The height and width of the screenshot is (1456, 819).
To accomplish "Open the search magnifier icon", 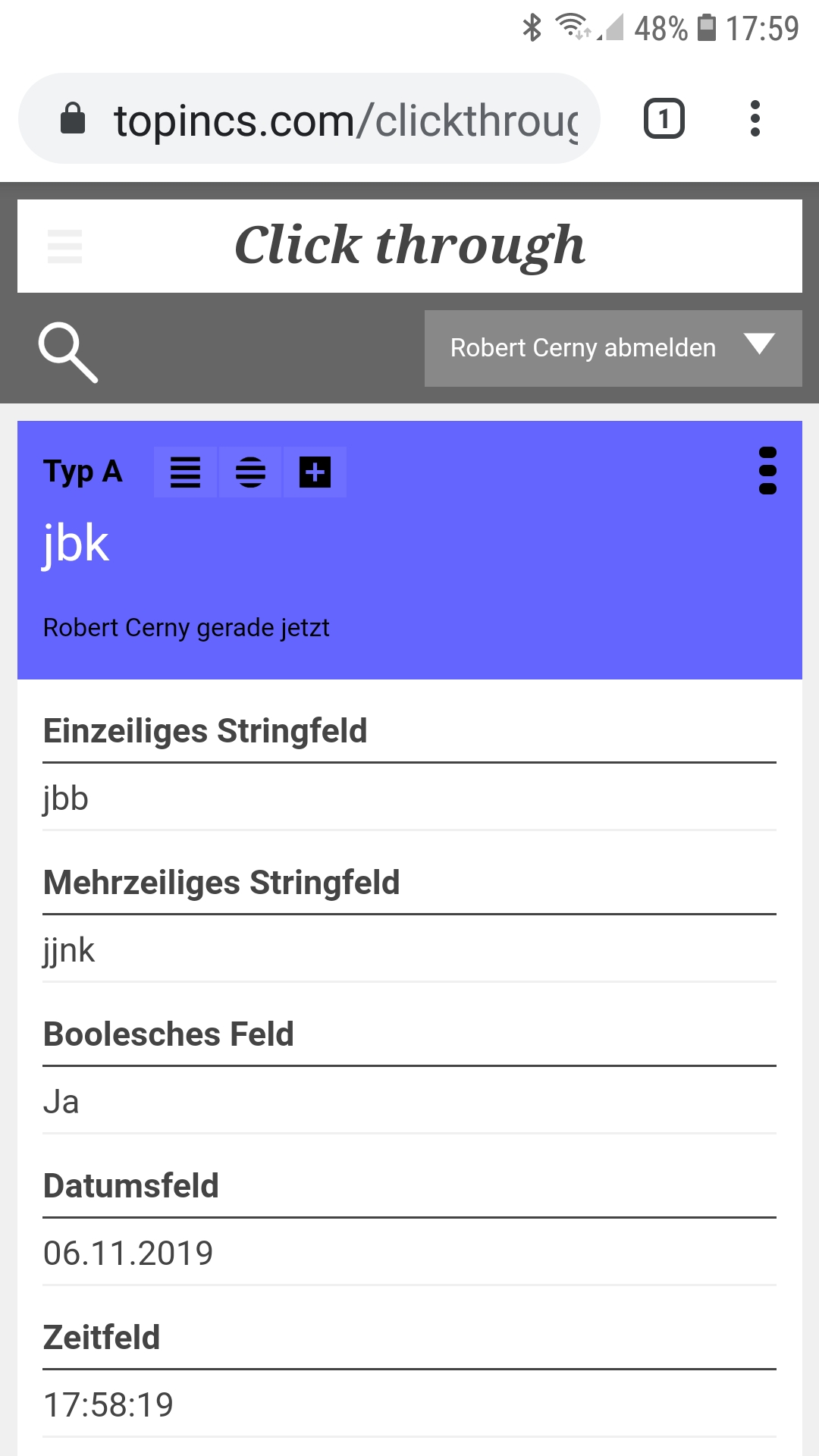I will point(67,352).
